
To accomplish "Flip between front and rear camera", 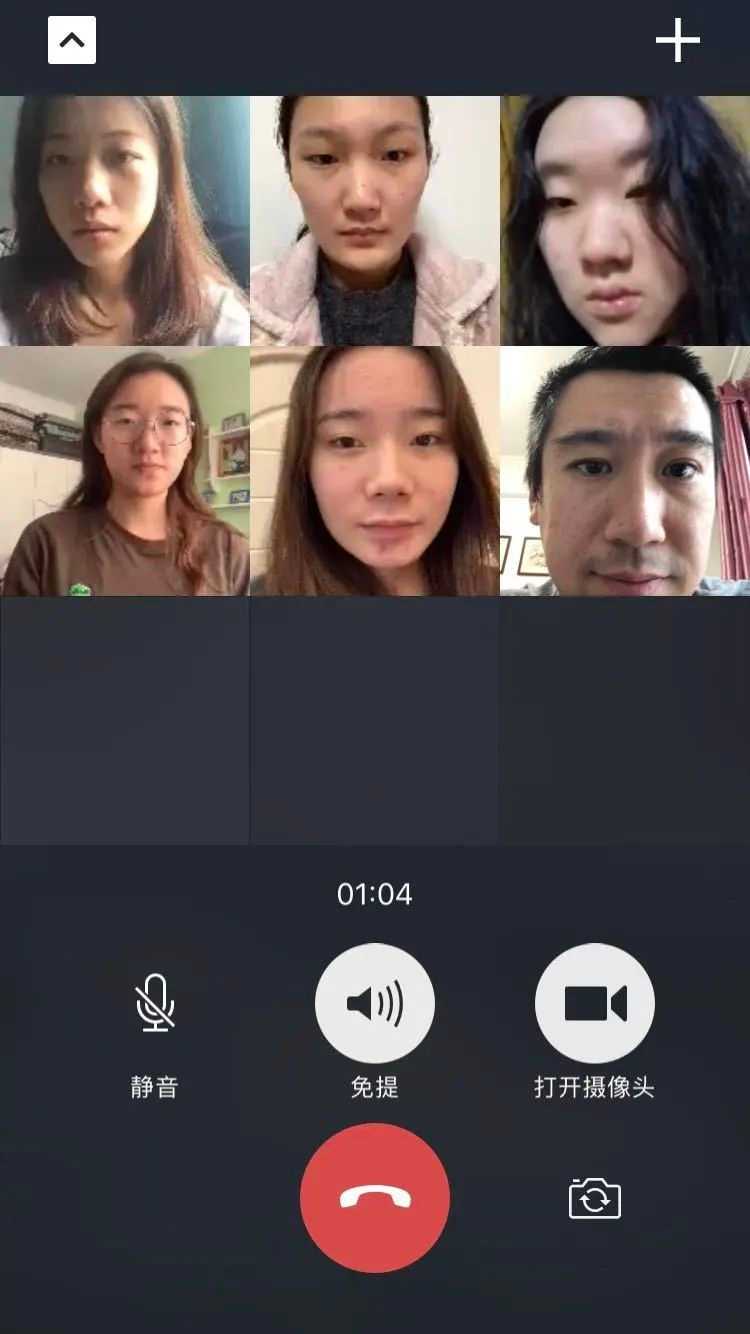I will 595,1198.
